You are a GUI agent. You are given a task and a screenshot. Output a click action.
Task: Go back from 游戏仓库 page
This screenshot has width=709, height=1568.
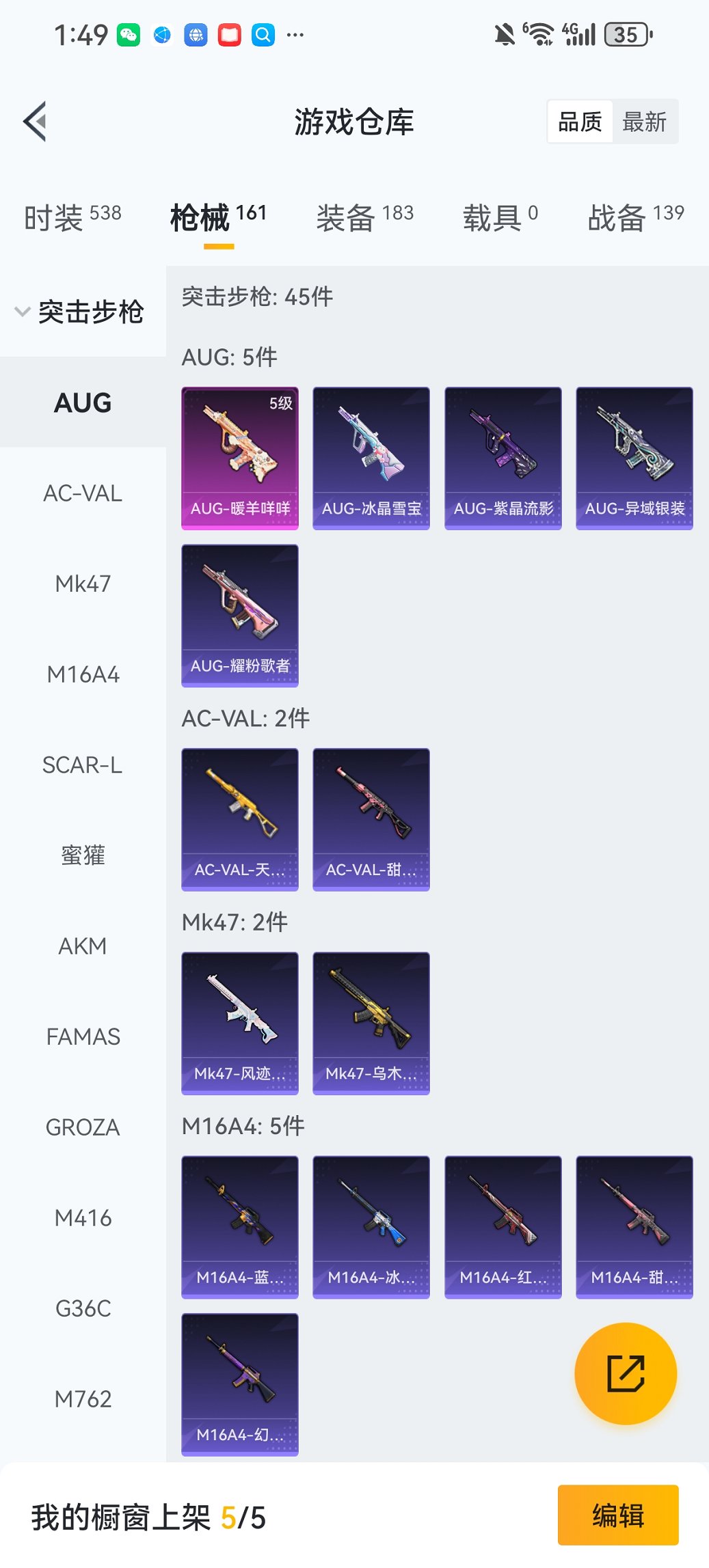click(x=36, y=122)
